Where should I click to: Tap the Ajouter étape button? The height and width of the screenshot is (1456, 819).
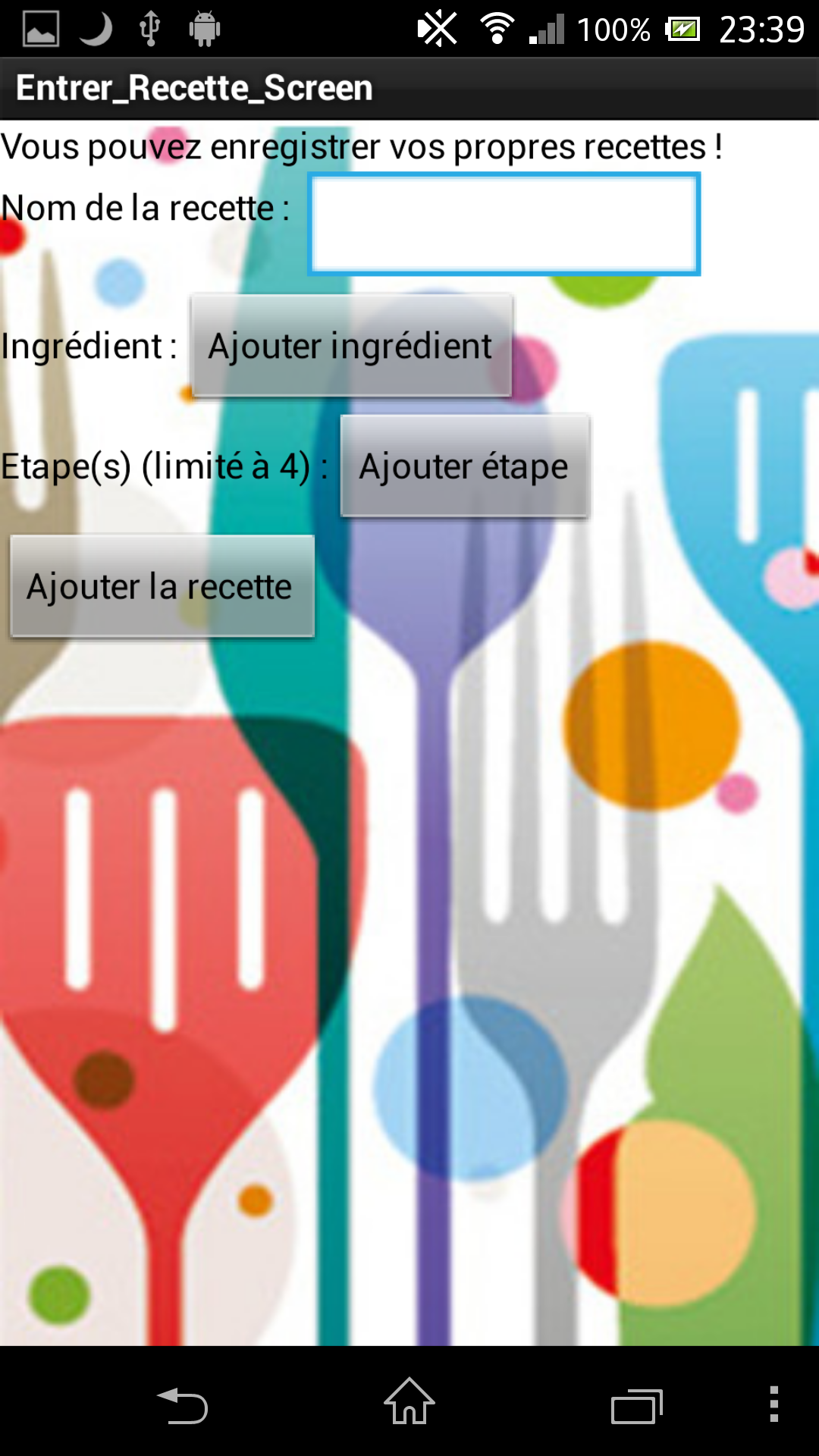tap(464, 466)
